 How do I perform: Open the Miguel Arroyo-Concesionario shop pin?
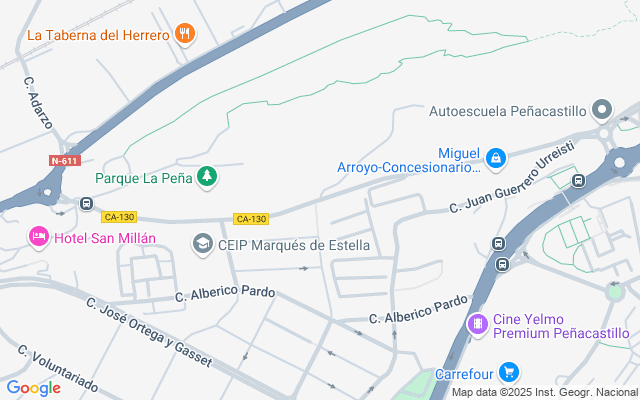coord(496,159)
